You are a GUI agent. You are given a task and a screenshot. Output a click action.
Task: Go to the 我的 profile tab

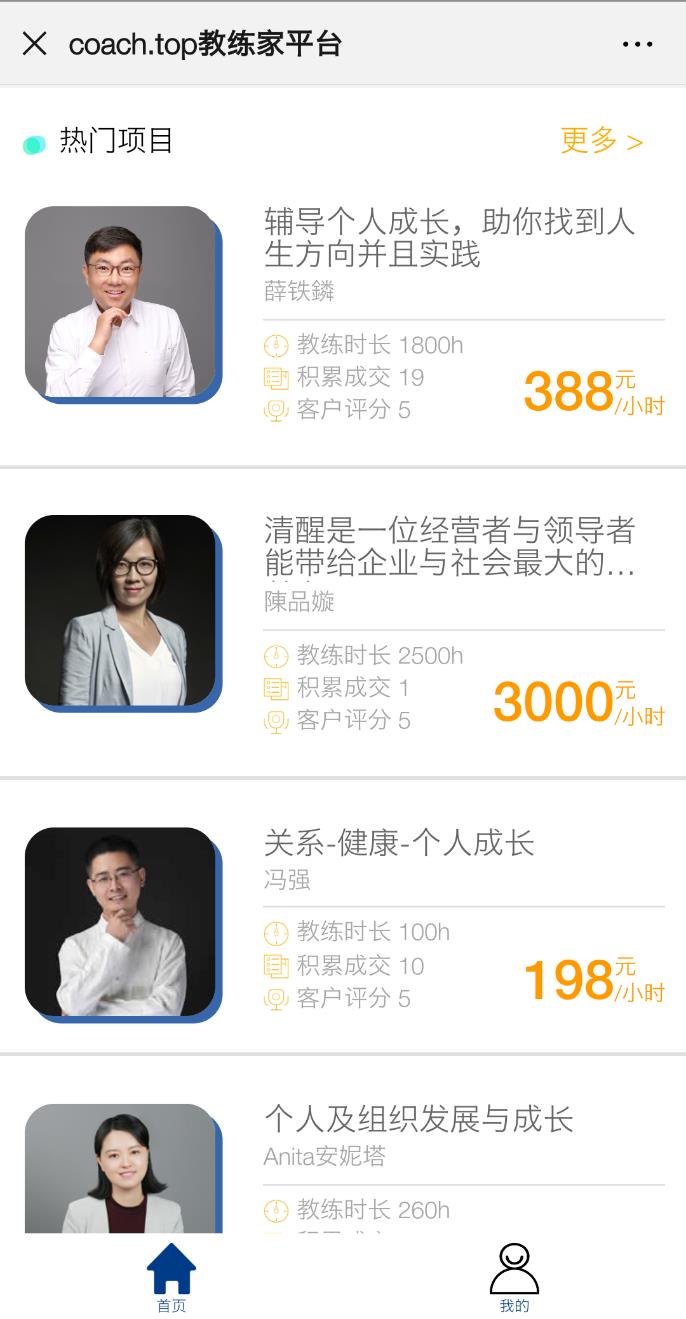[514, 1277]
